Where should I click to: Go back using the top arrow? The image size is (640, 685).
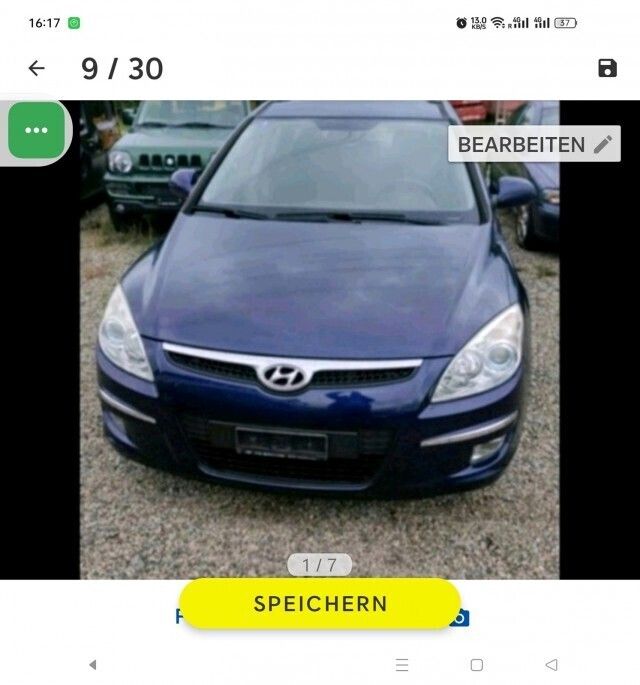click(x=37, y=68)
